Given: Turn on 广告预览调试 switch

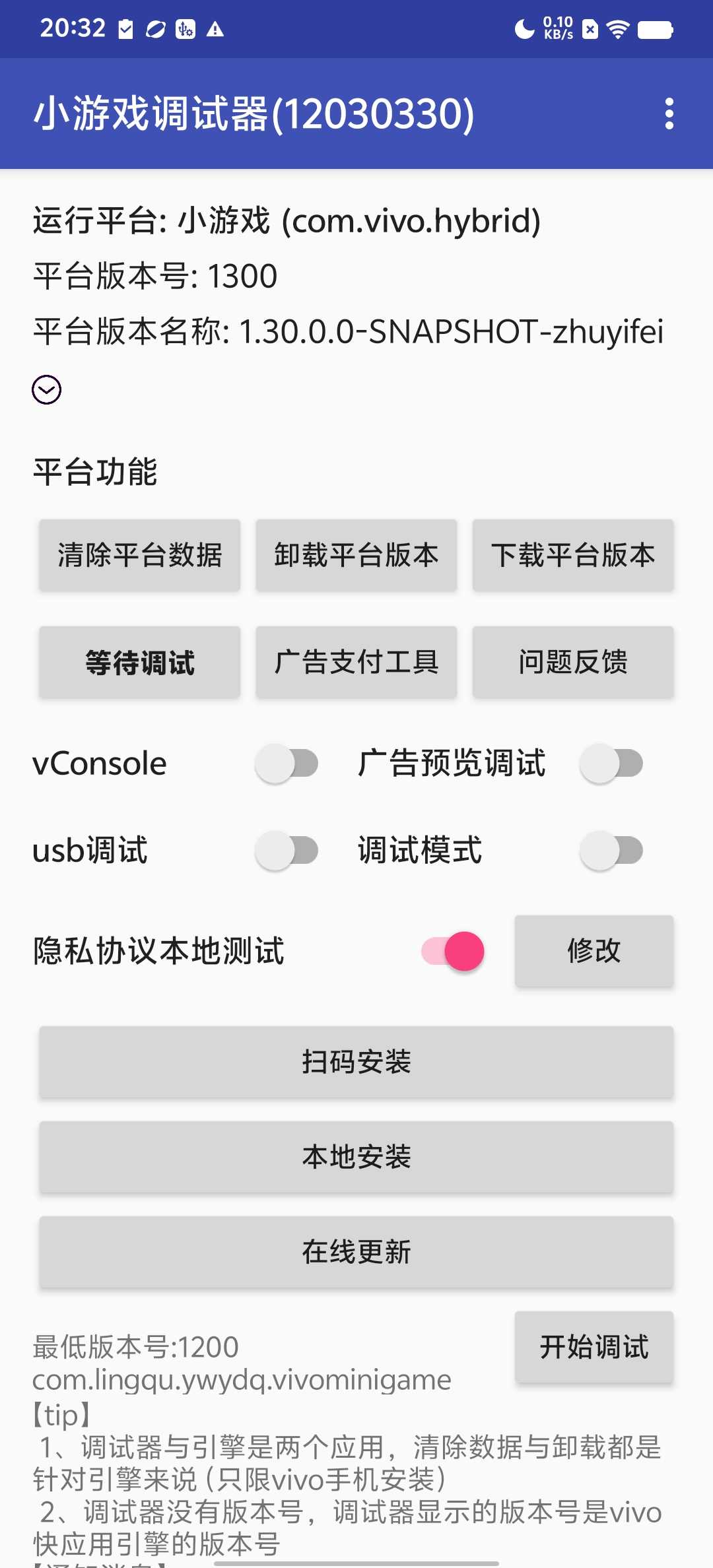Looking at the screenshot, I should (x=611, y=764).
